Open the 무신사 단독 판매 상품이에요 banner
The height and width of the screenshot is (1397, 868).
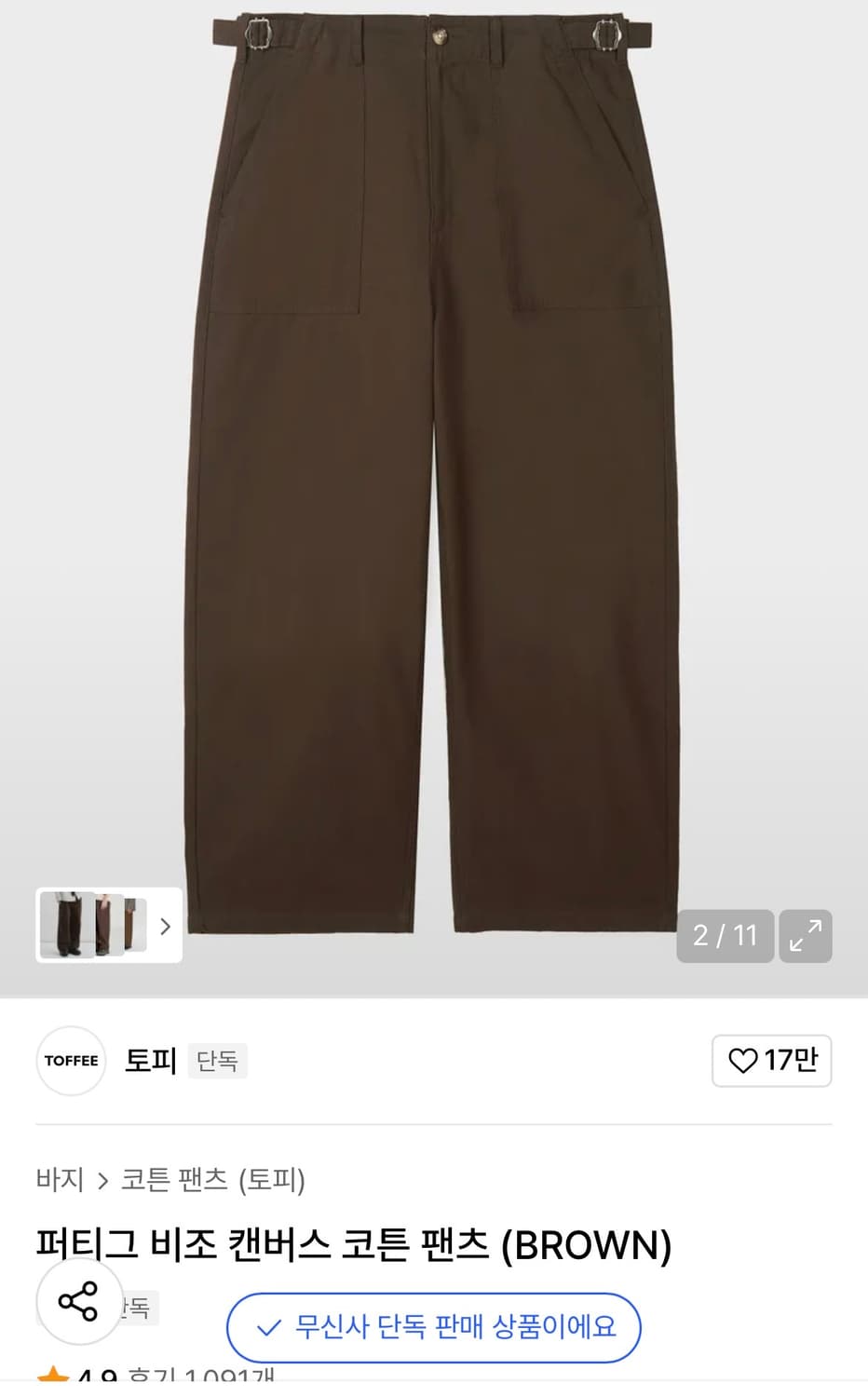(x=433, y=1328)
